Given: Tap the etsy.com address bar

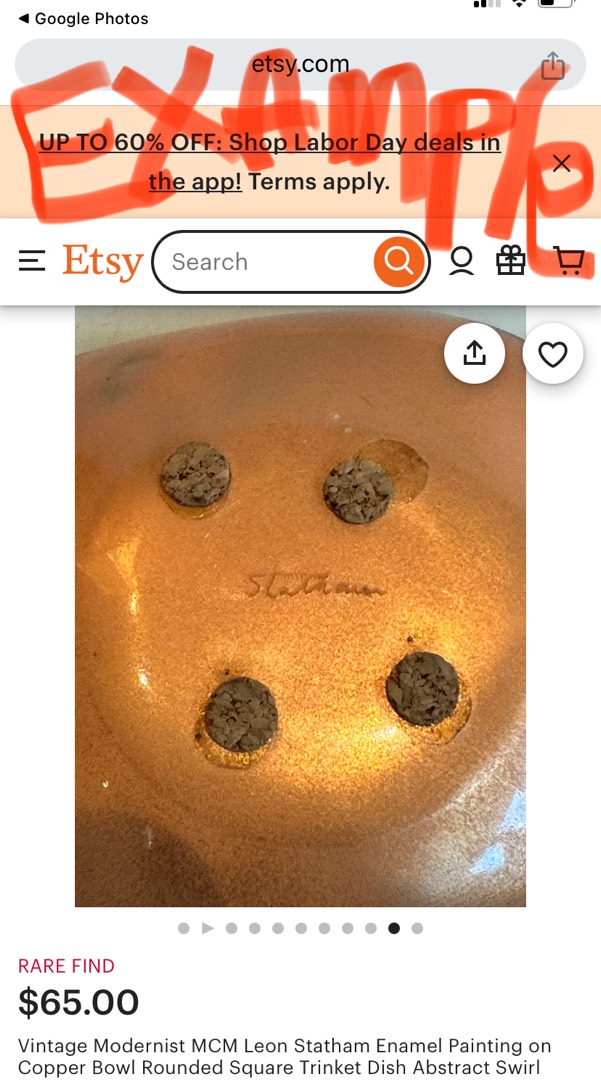Looking at the screenshot, I should [300, 65].
